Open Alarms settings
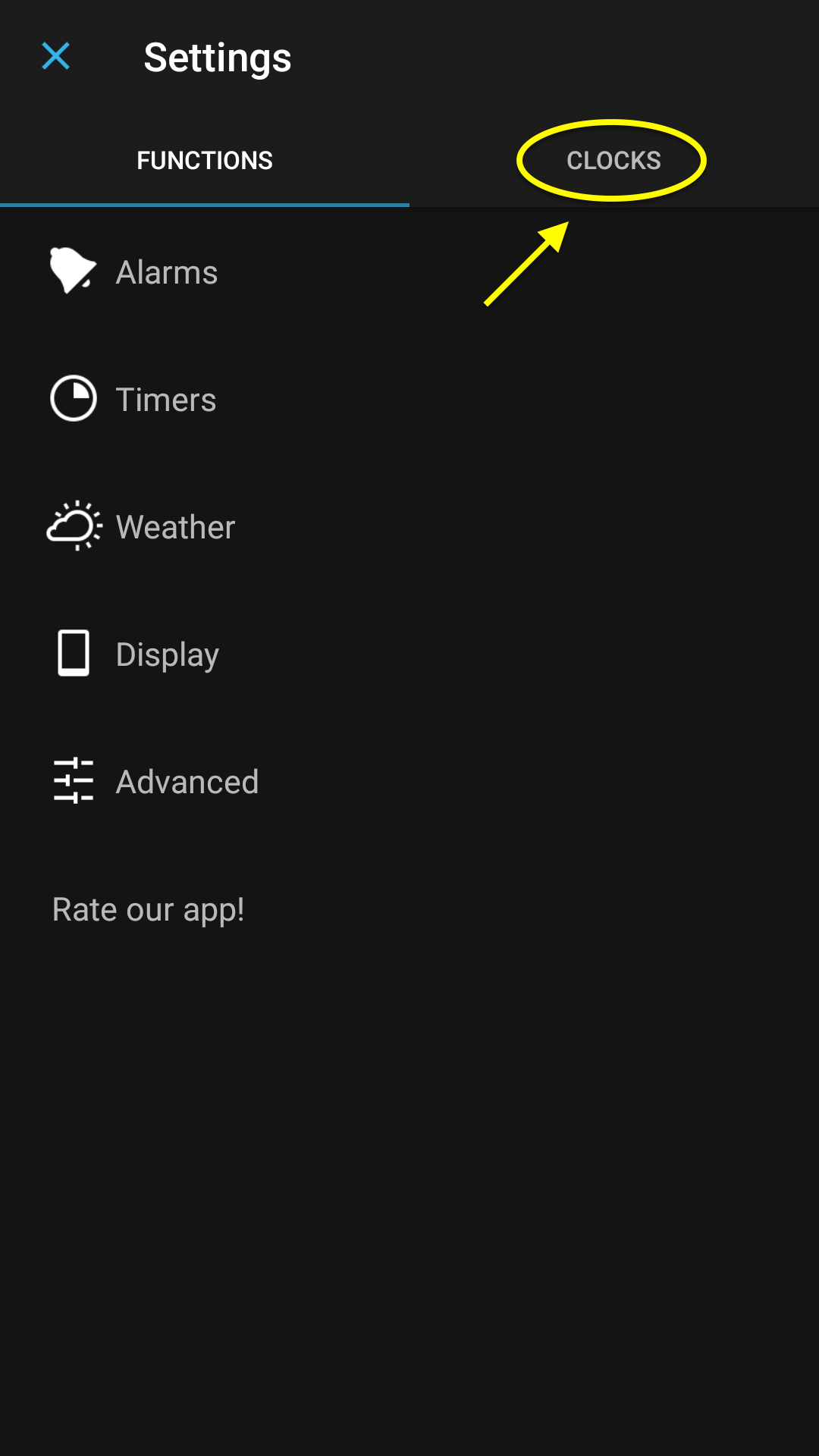 [x=167, y=273]
